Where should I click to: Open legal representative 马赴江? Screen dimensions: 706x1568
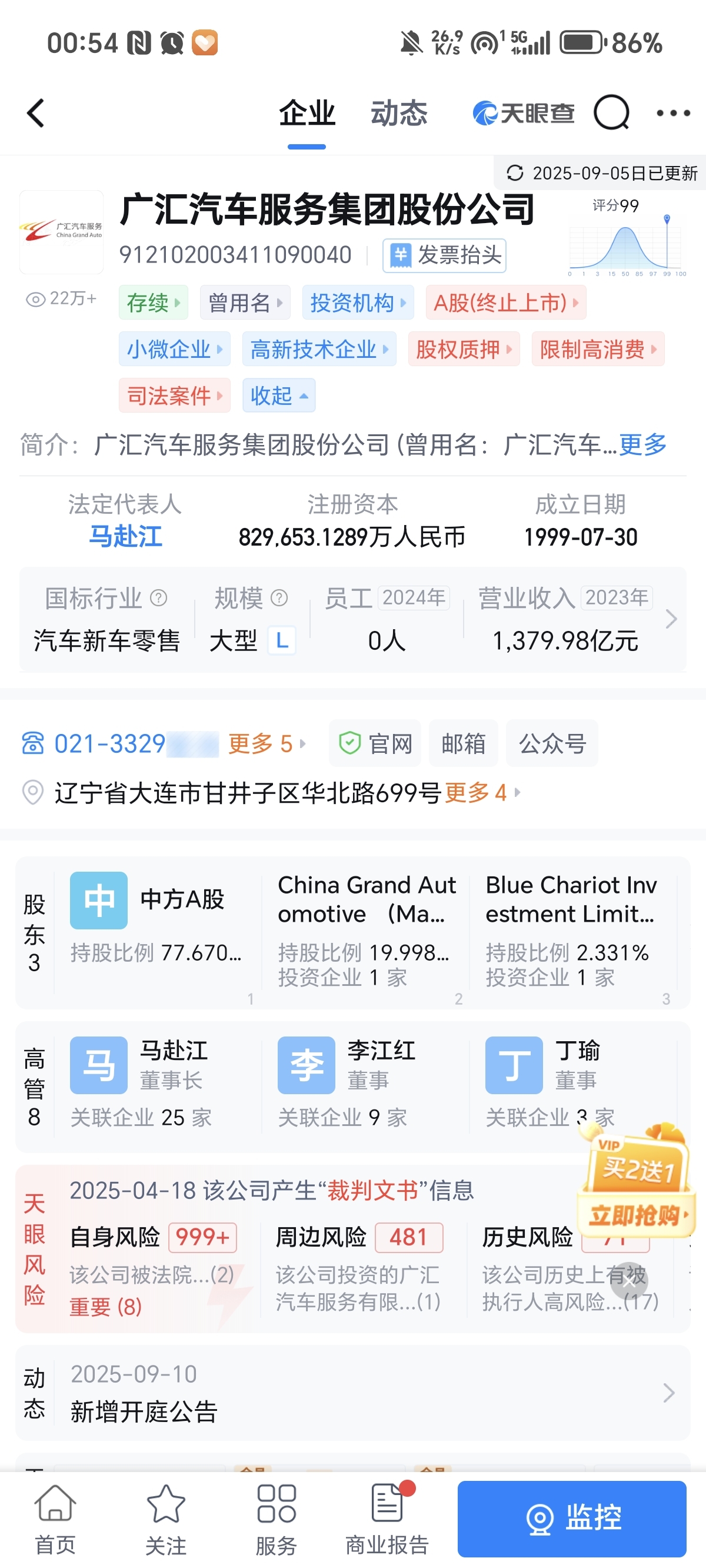(125, 537)
